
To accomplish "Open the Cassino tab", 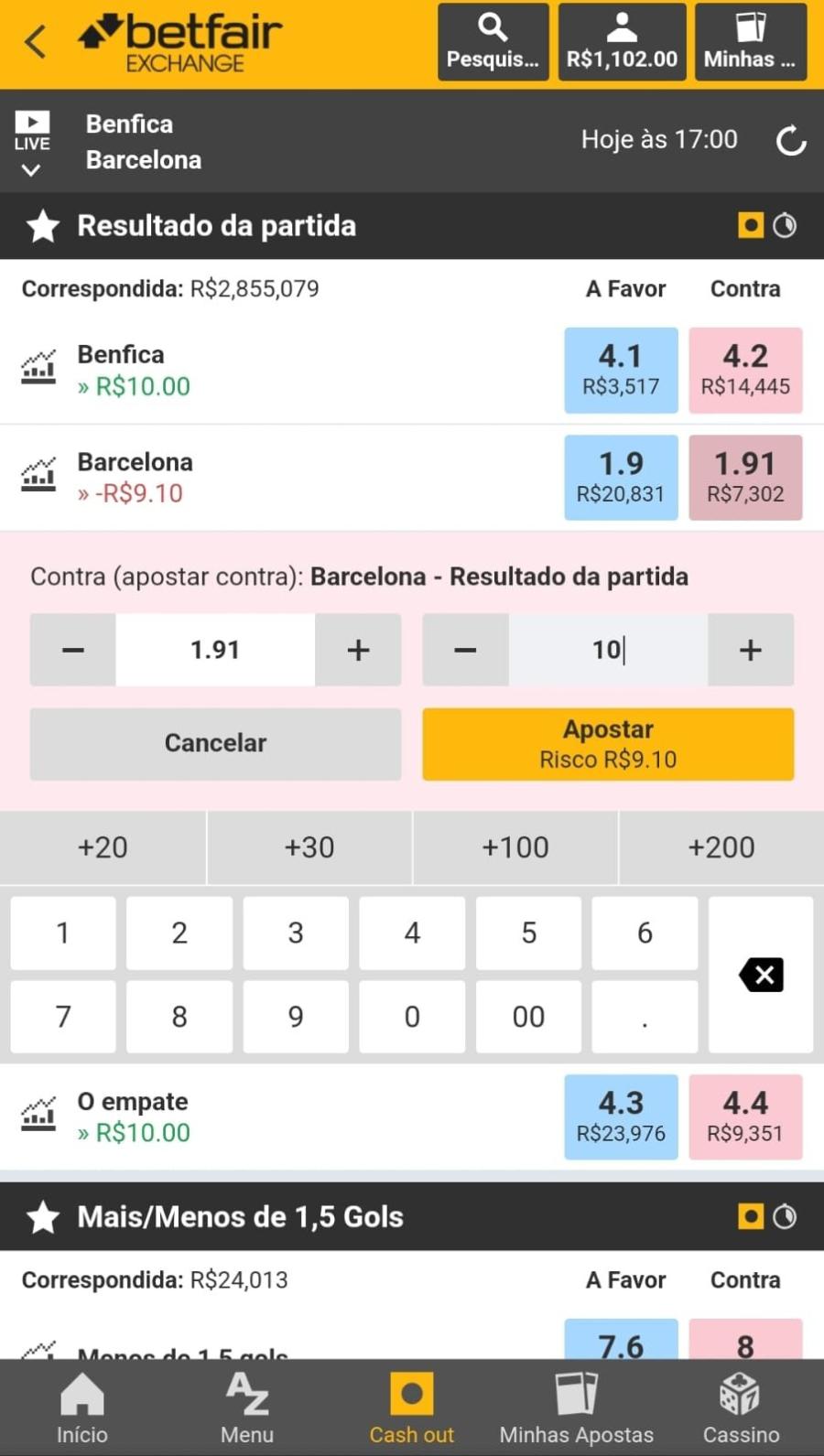I will (741, 1407).
